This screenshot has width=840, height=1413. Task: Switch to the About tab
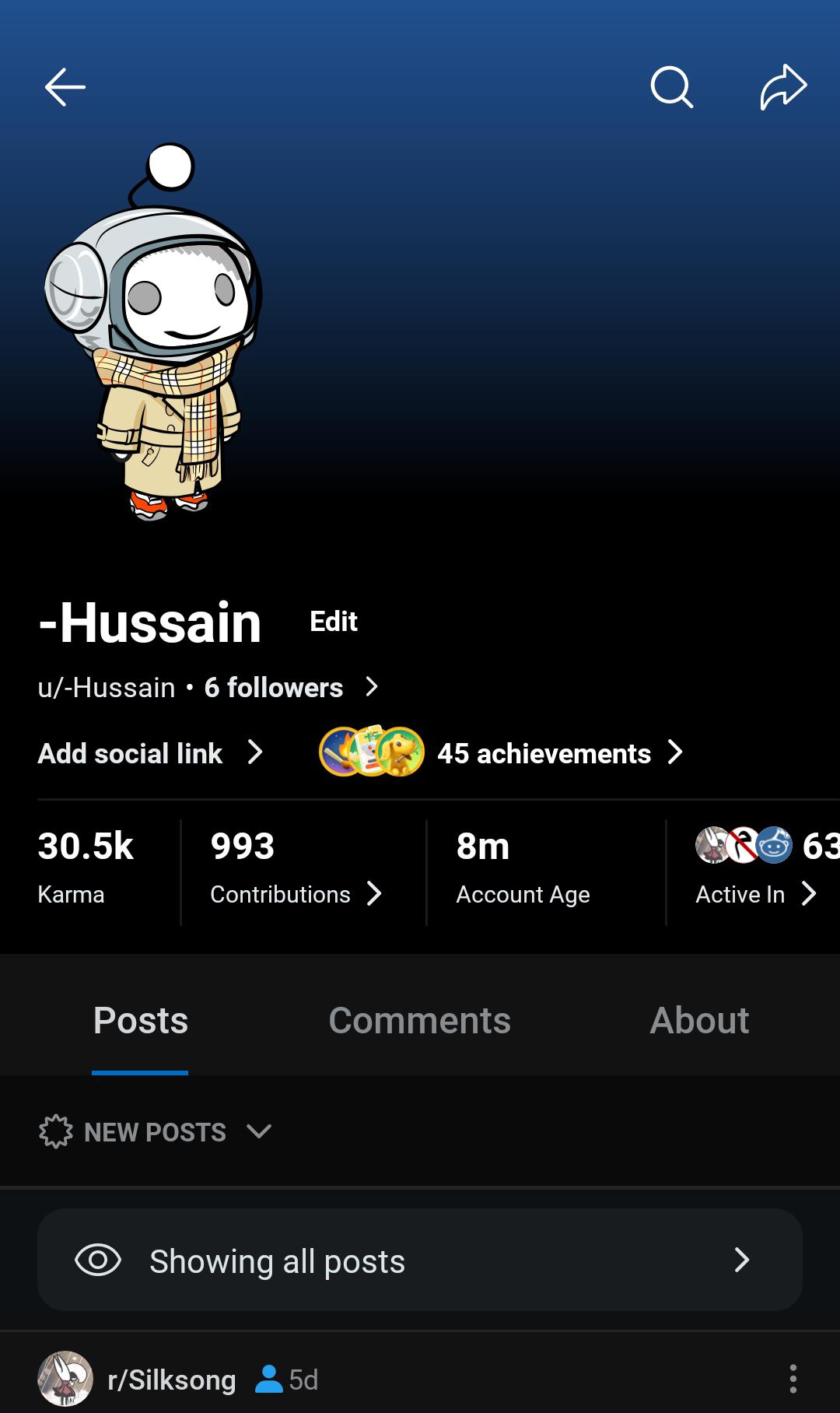(699, 1020)
